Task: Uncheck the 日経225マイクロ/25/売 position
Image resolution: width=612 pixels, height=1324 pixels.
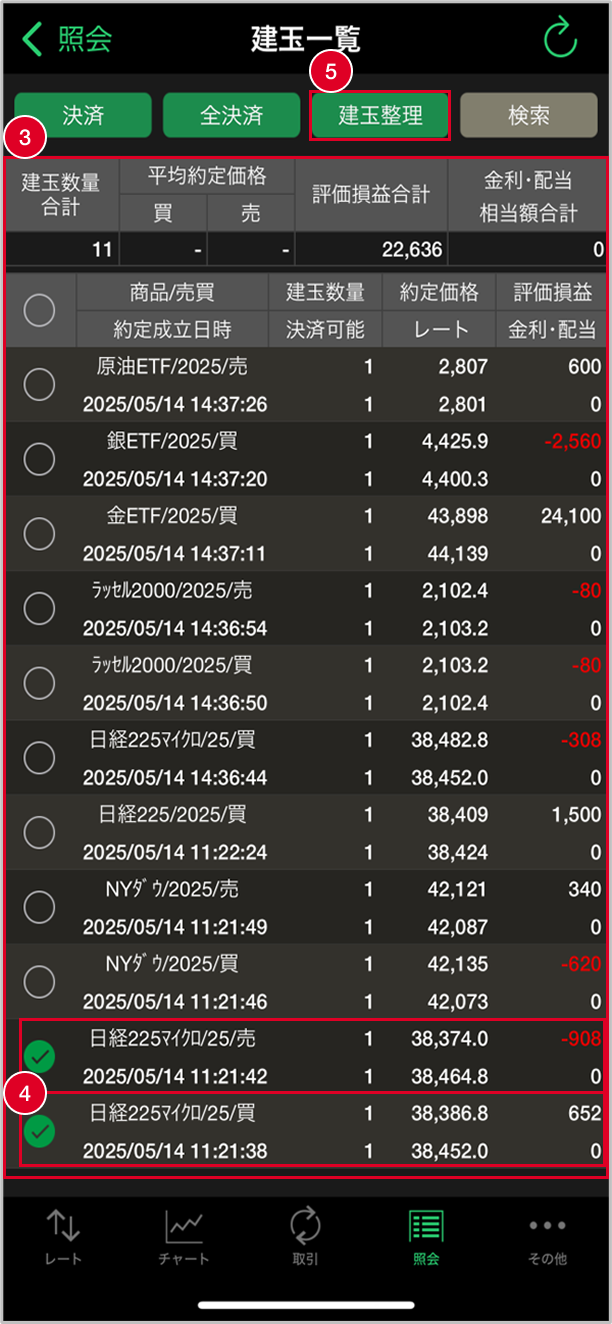Action: pyautogui.click(x=39, y=1055)
